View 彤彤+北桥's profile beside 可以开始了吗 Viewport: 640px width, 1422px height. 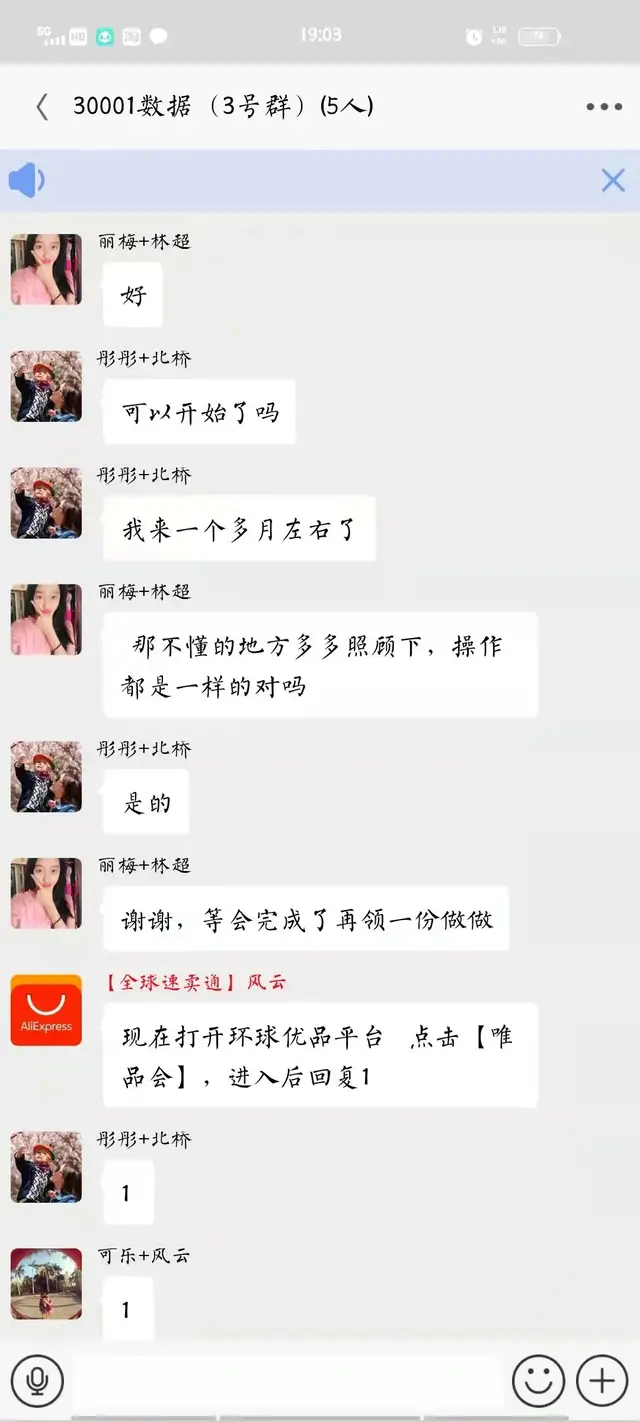coord(46,386)
